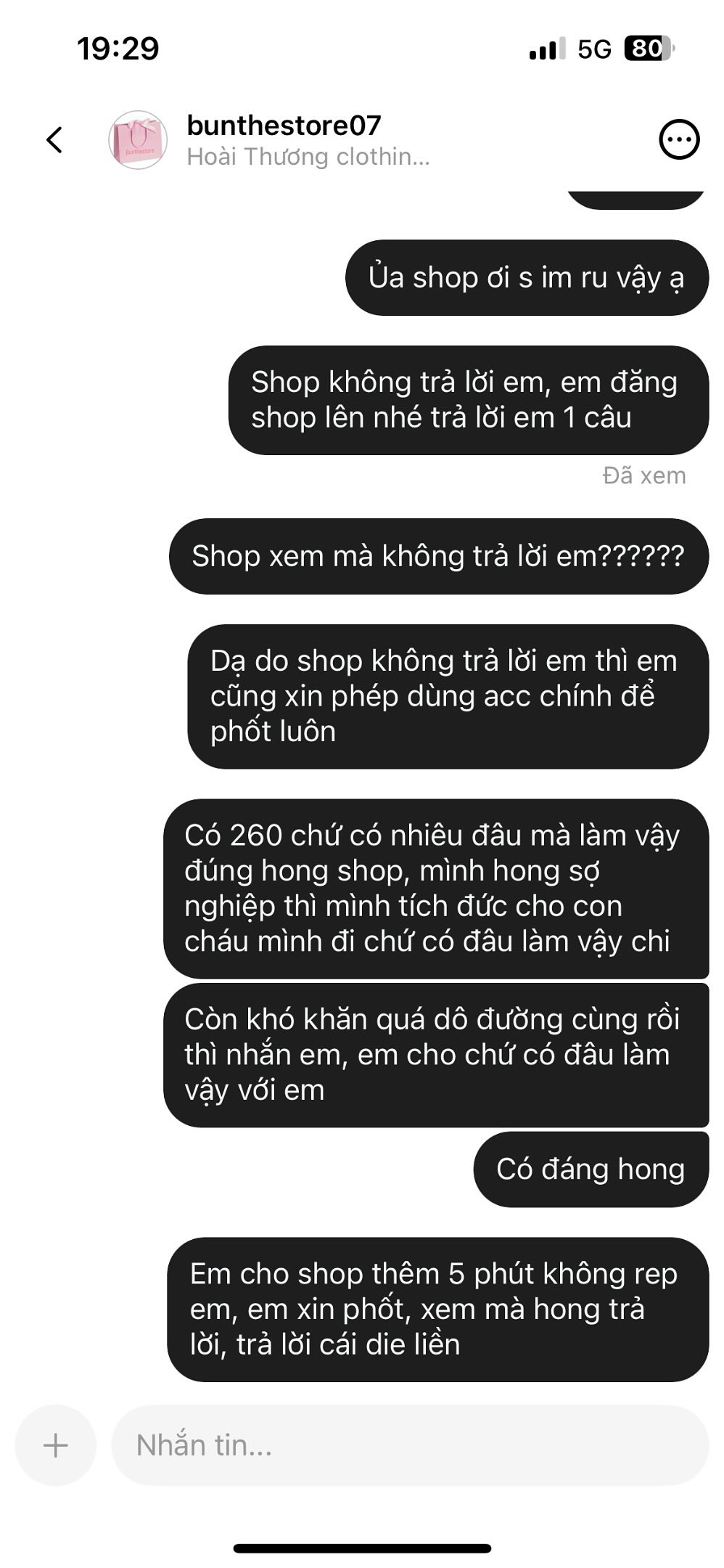This screenshot has width=724, height=1568.
Task: Focus the "Nhắn tin..." message field
Action: pos(410,1445)
